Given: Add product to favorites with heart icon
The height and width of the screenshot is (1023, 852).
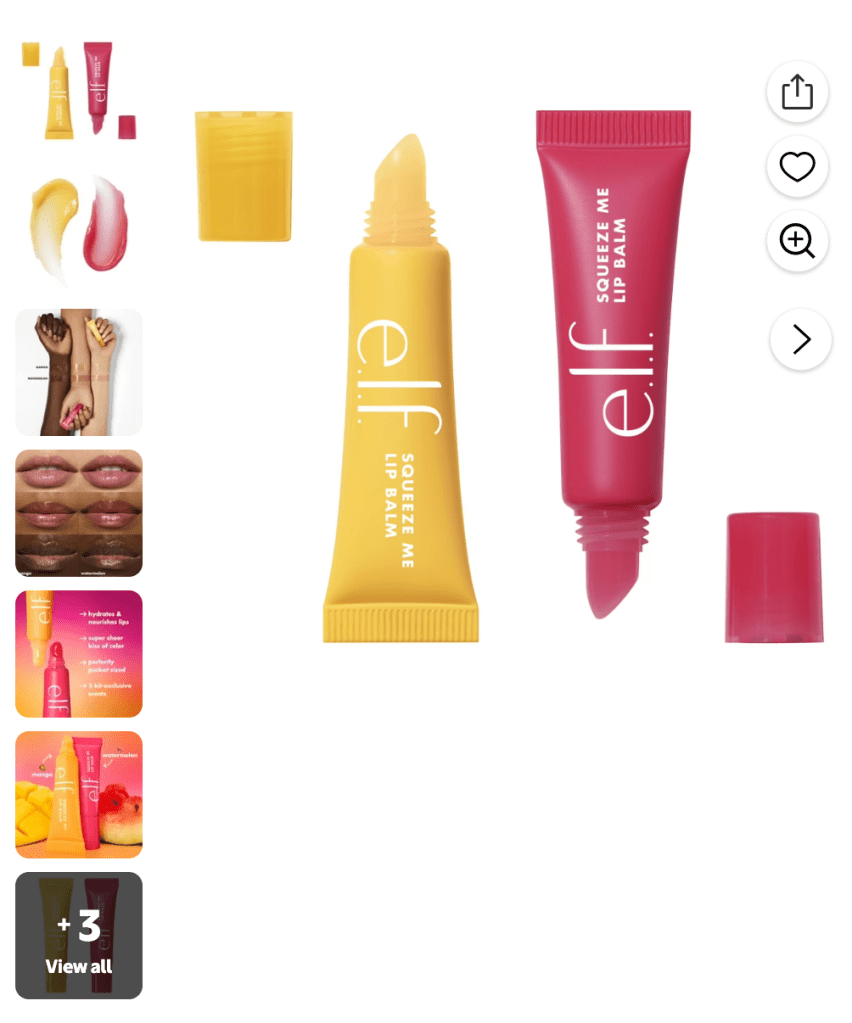Looking at the screenshot, I should pyautogui.click(x=797, y=166).
